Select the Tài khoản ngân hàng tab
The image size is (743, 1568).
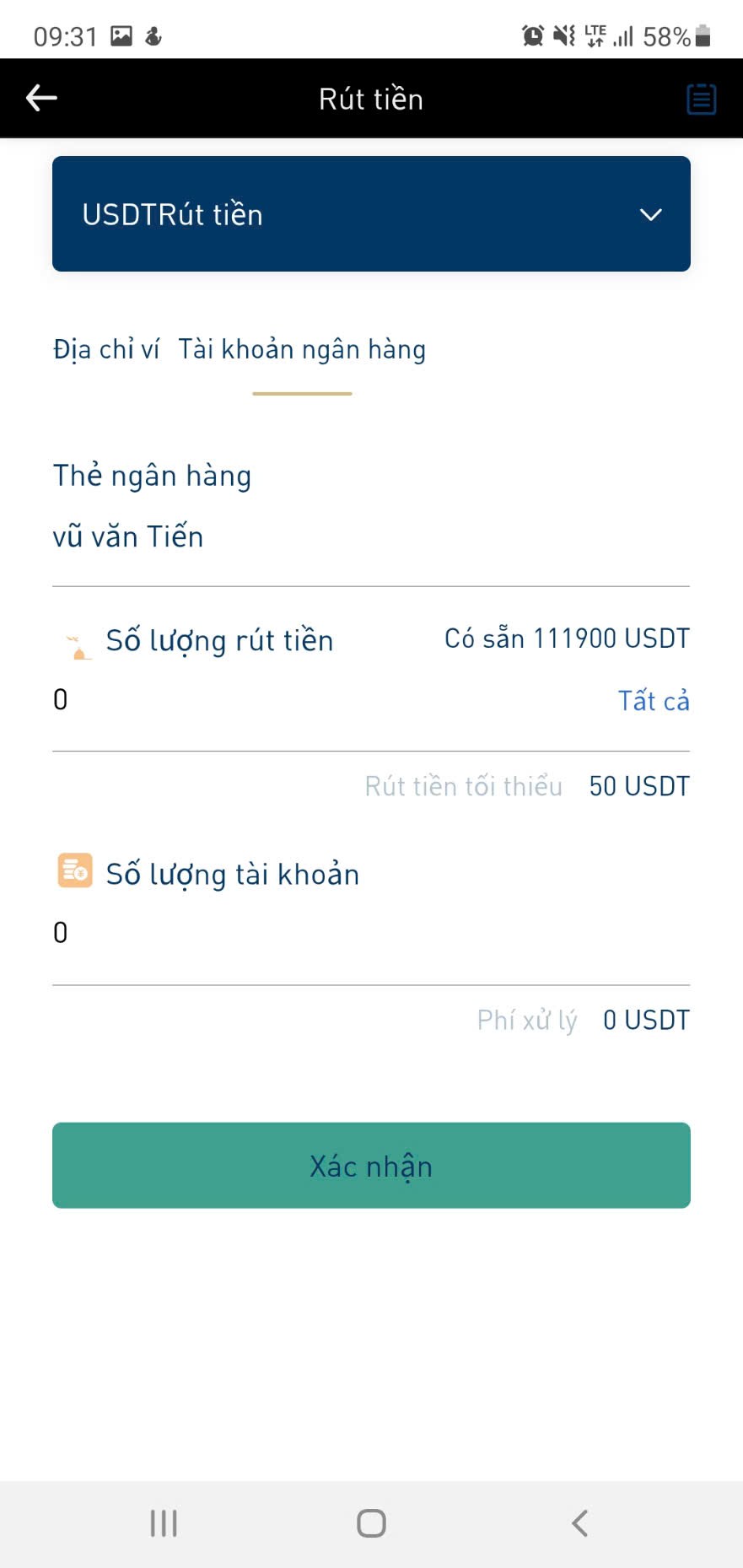302,349
